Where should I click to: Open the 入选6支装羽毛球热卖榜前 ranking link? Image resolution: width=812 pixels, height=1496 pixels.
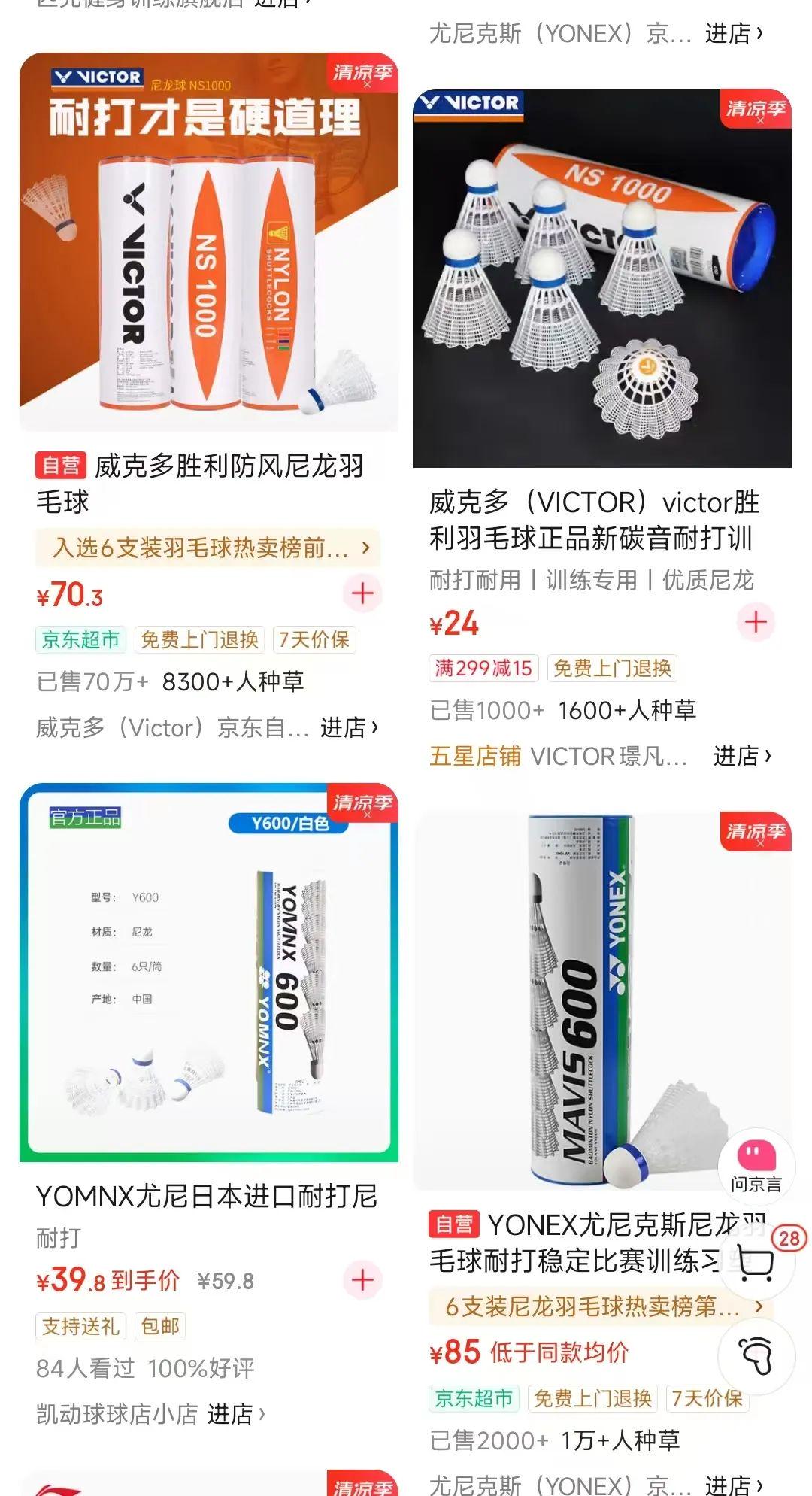click(x=208, y=548)
